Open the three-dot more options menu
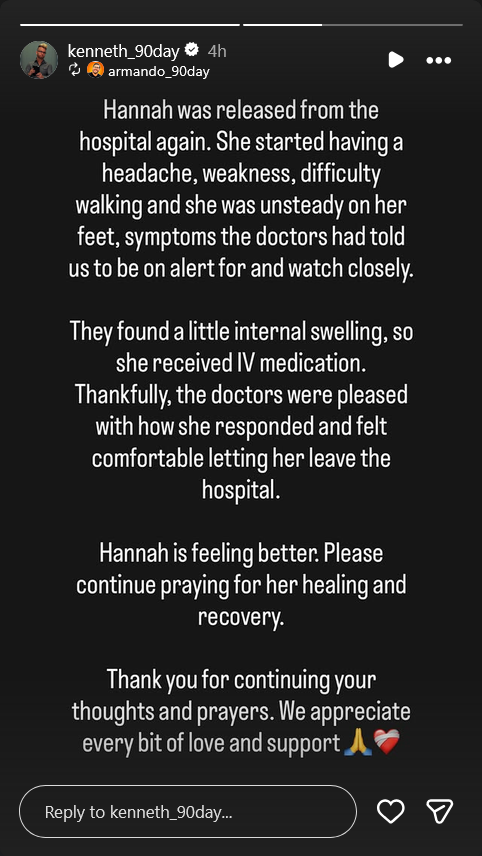This screenshot has width=482, height=856. click(x=438, y=60)
